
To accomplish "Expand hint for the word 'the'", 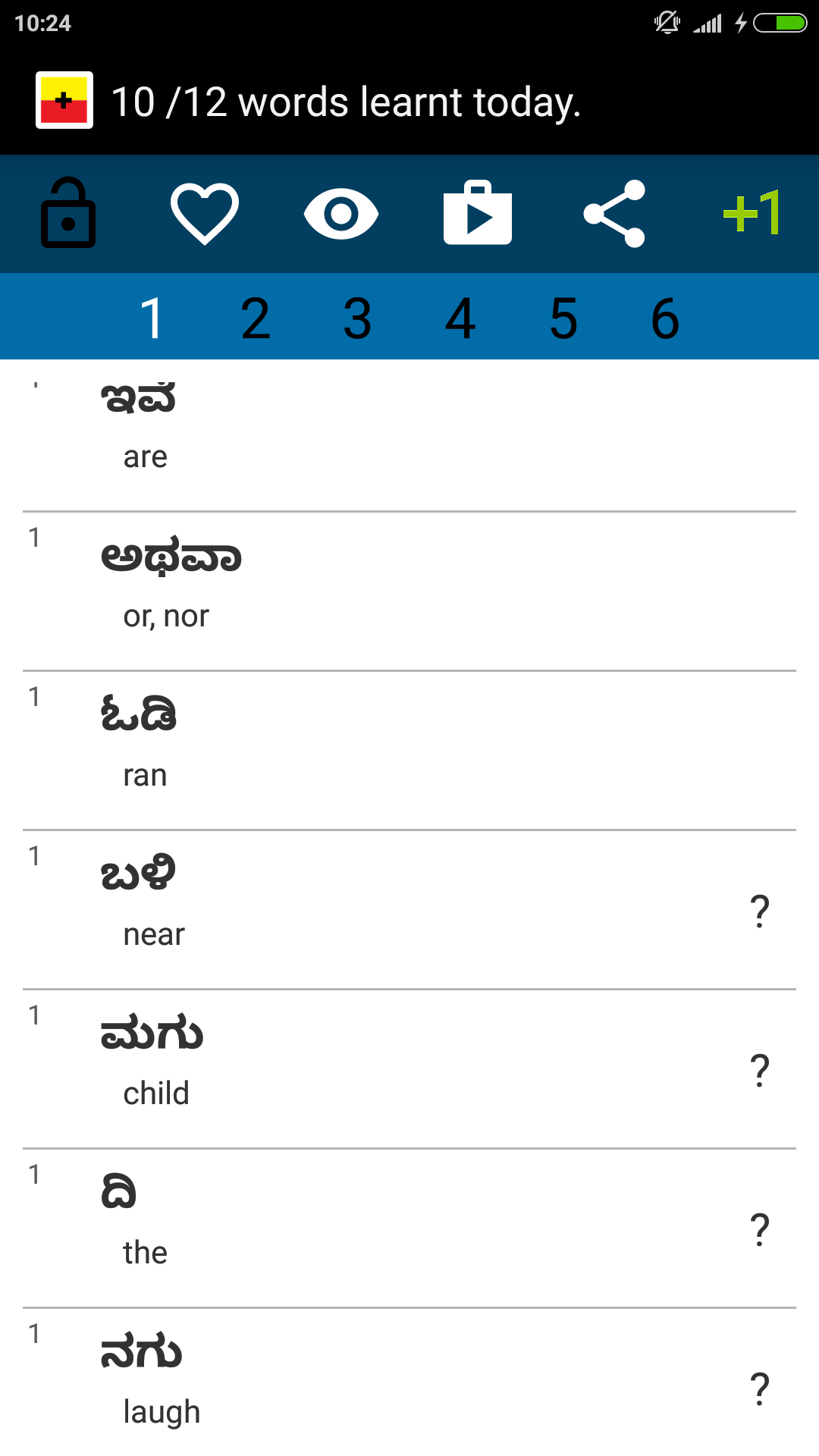I will (758, 1228).
